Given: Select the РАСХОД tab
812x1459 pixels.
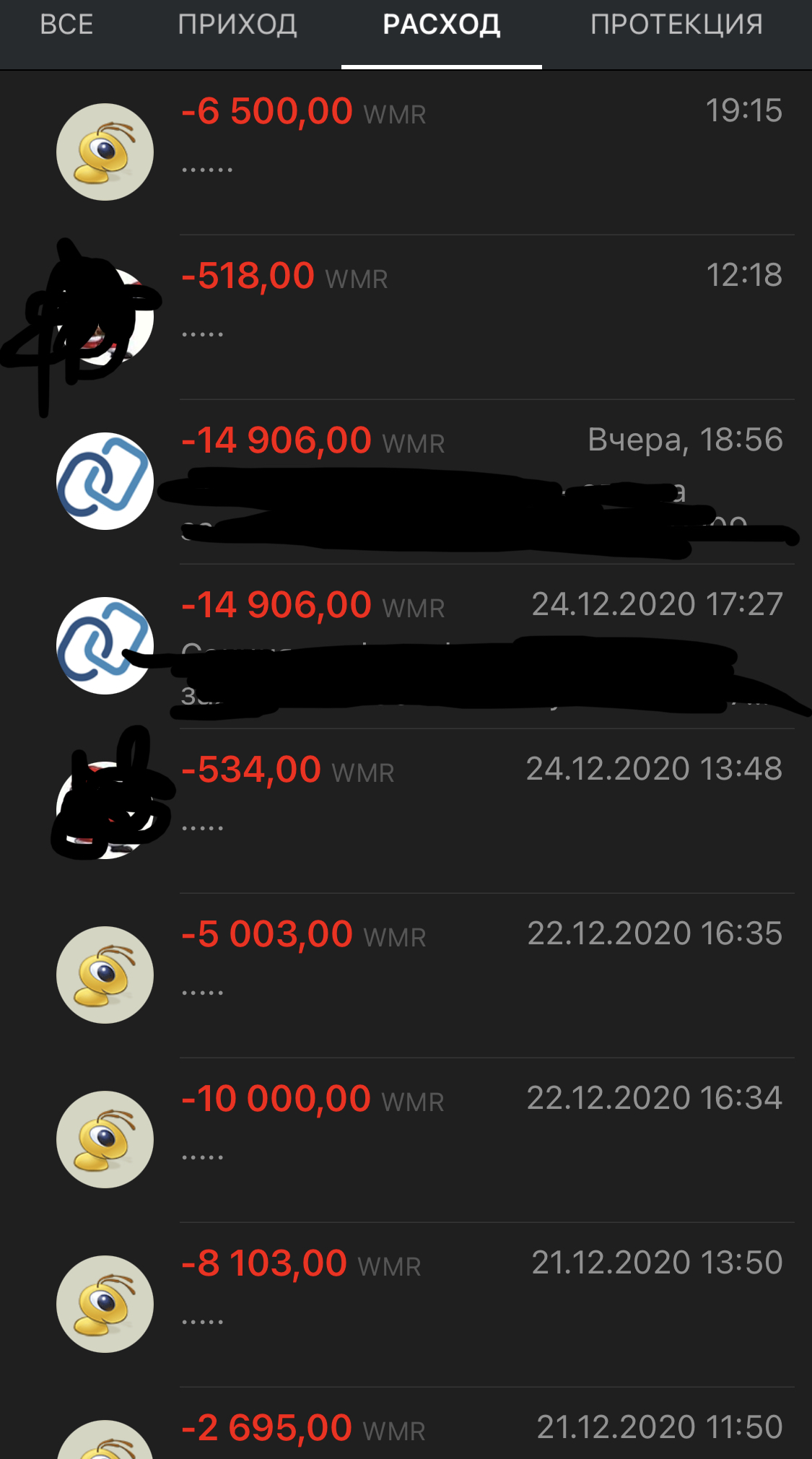Looking at the screenshot, I should [x=441, y=25].
